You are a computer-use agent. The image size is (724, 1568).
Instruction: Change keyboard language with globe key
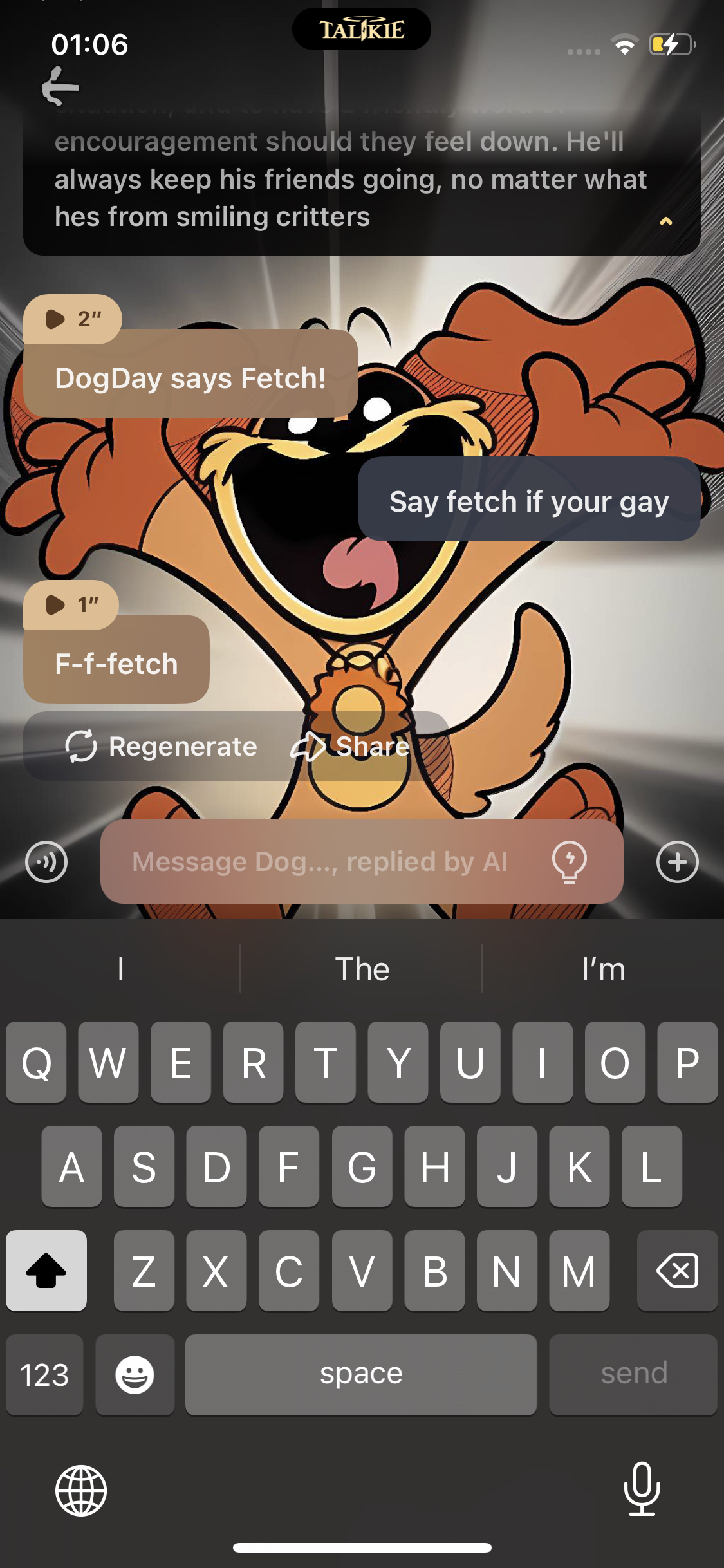click(81, 1491)
